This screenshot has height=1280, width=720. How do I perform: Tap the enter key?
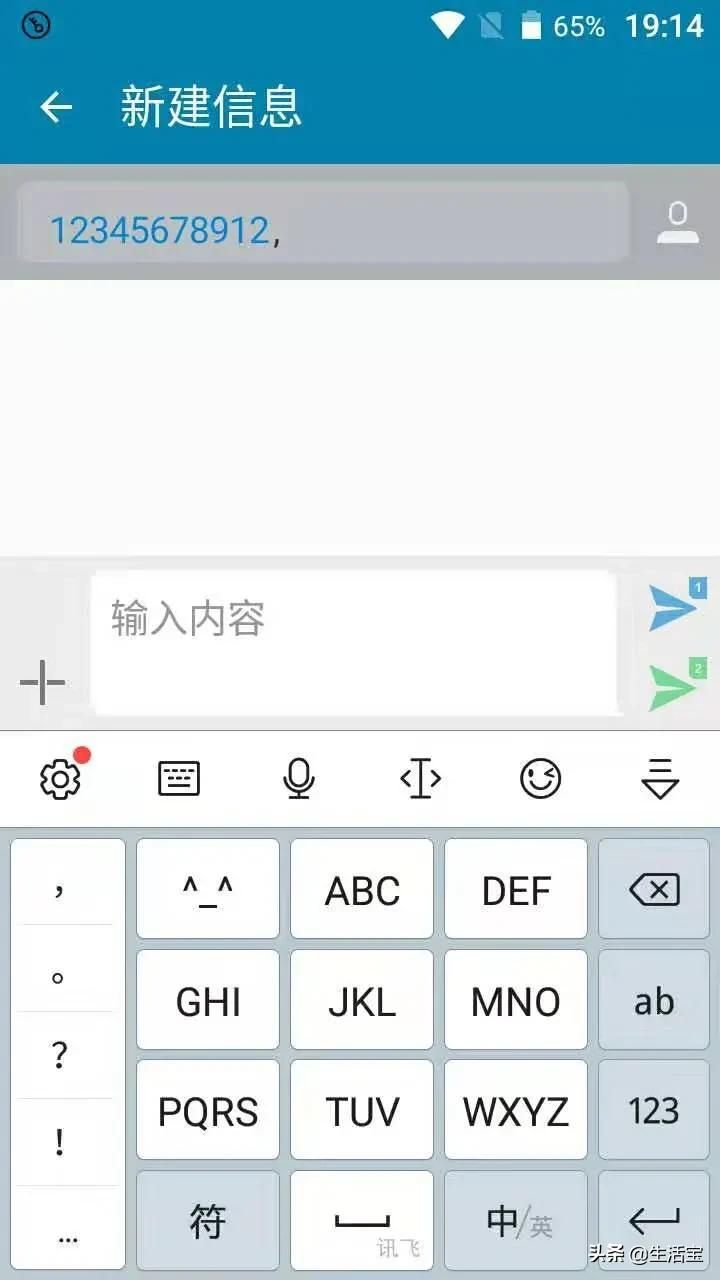[654, 1221]
